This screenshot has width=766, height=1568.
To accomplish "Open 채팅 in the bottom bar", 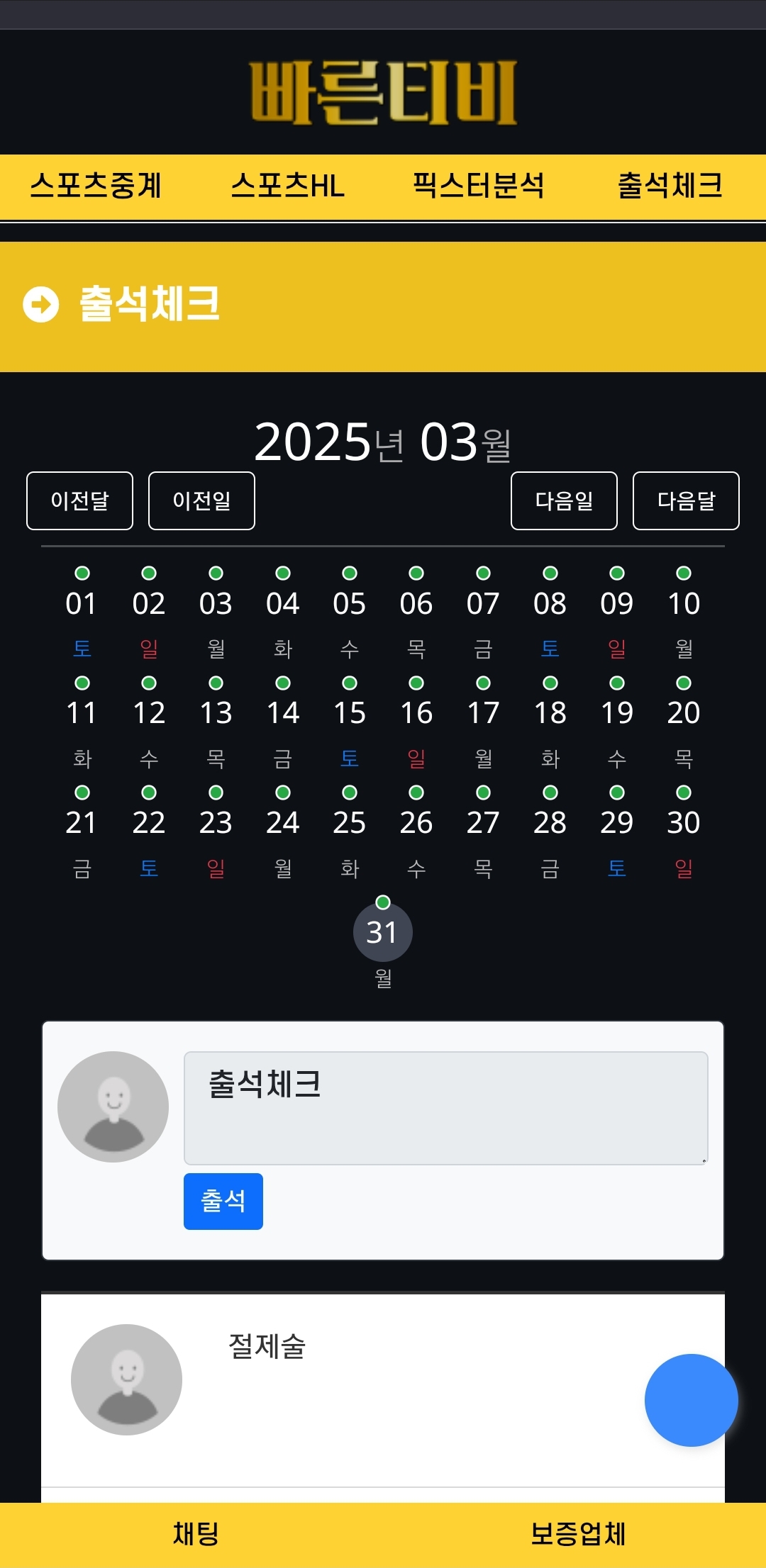I will point(195,1534).
